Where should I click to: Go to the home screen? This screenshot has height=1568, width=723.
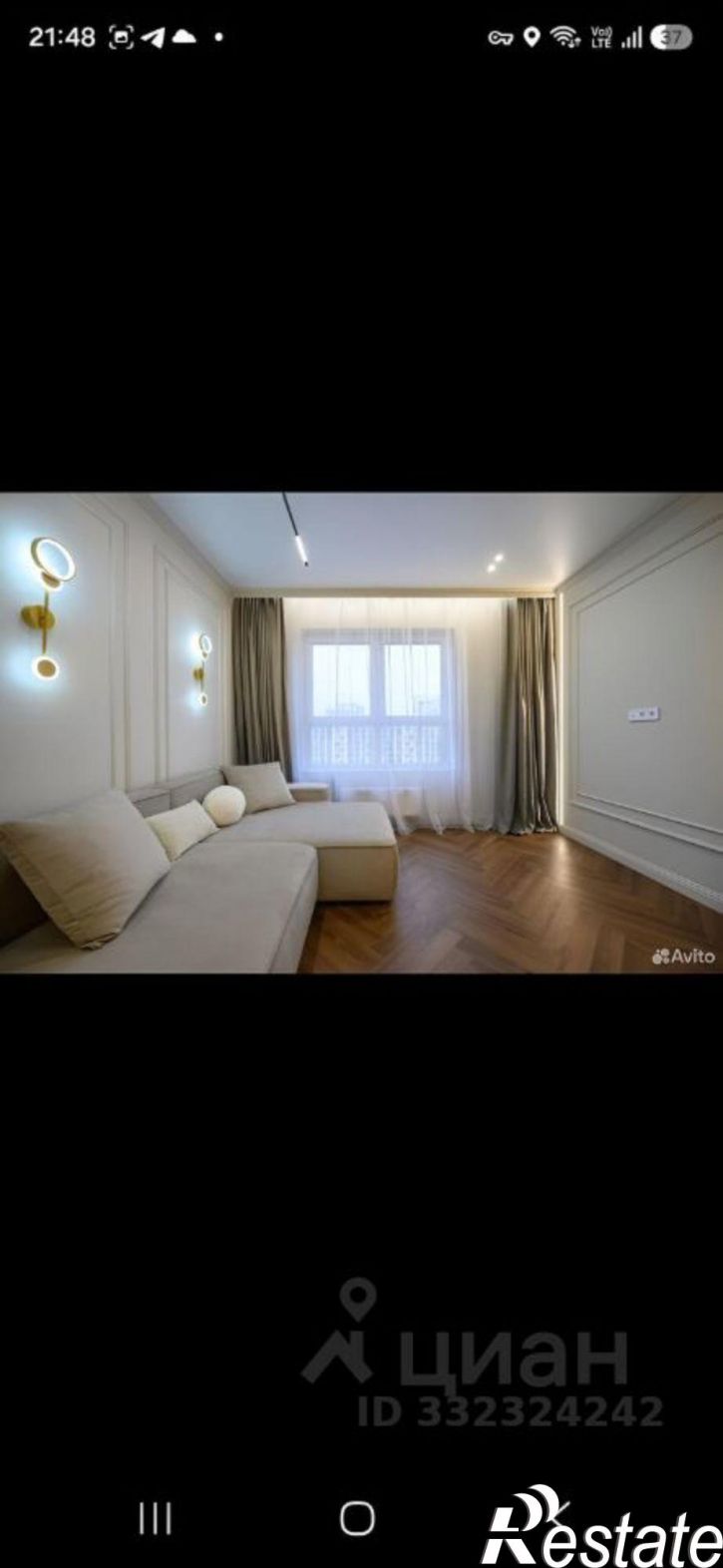357,1519
